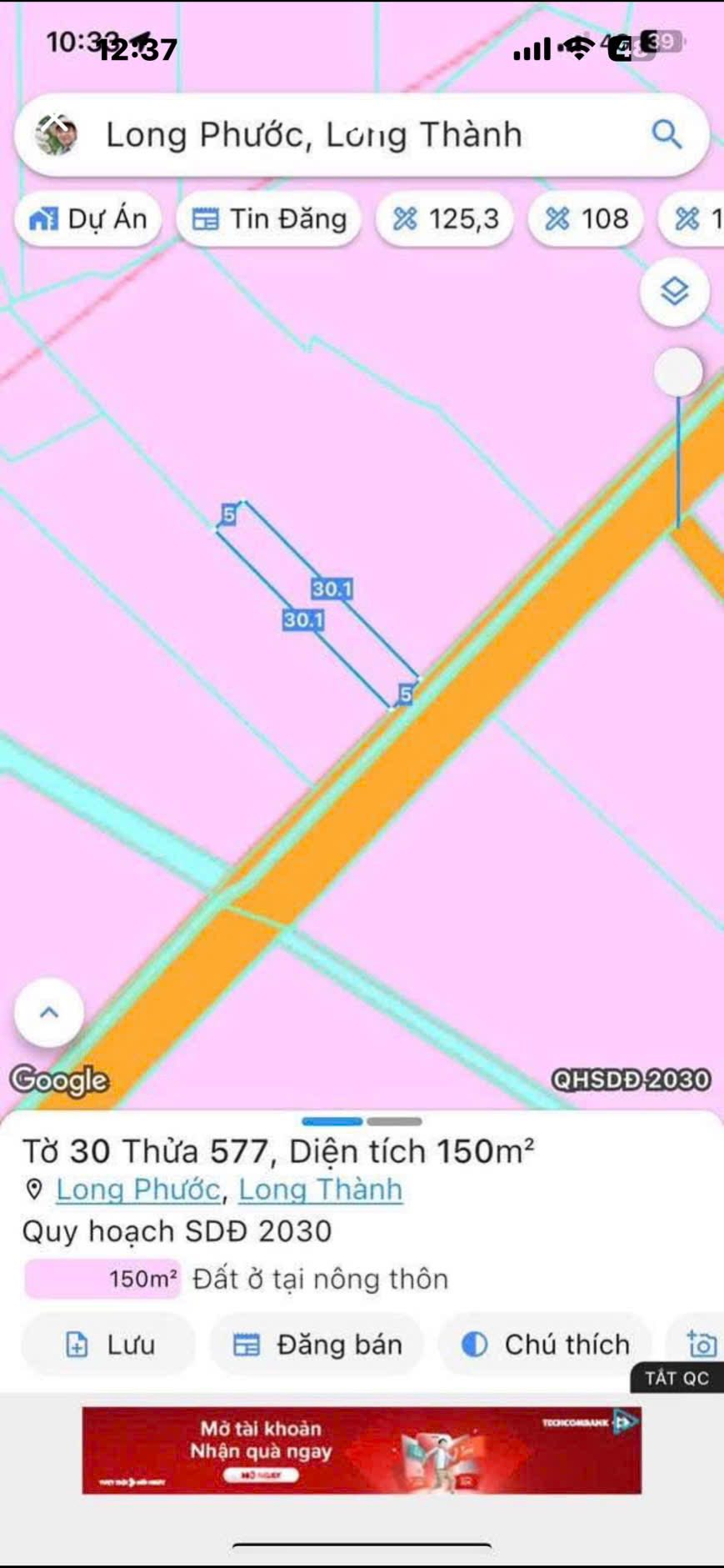Open the Long Phước link

[138, 1189]
